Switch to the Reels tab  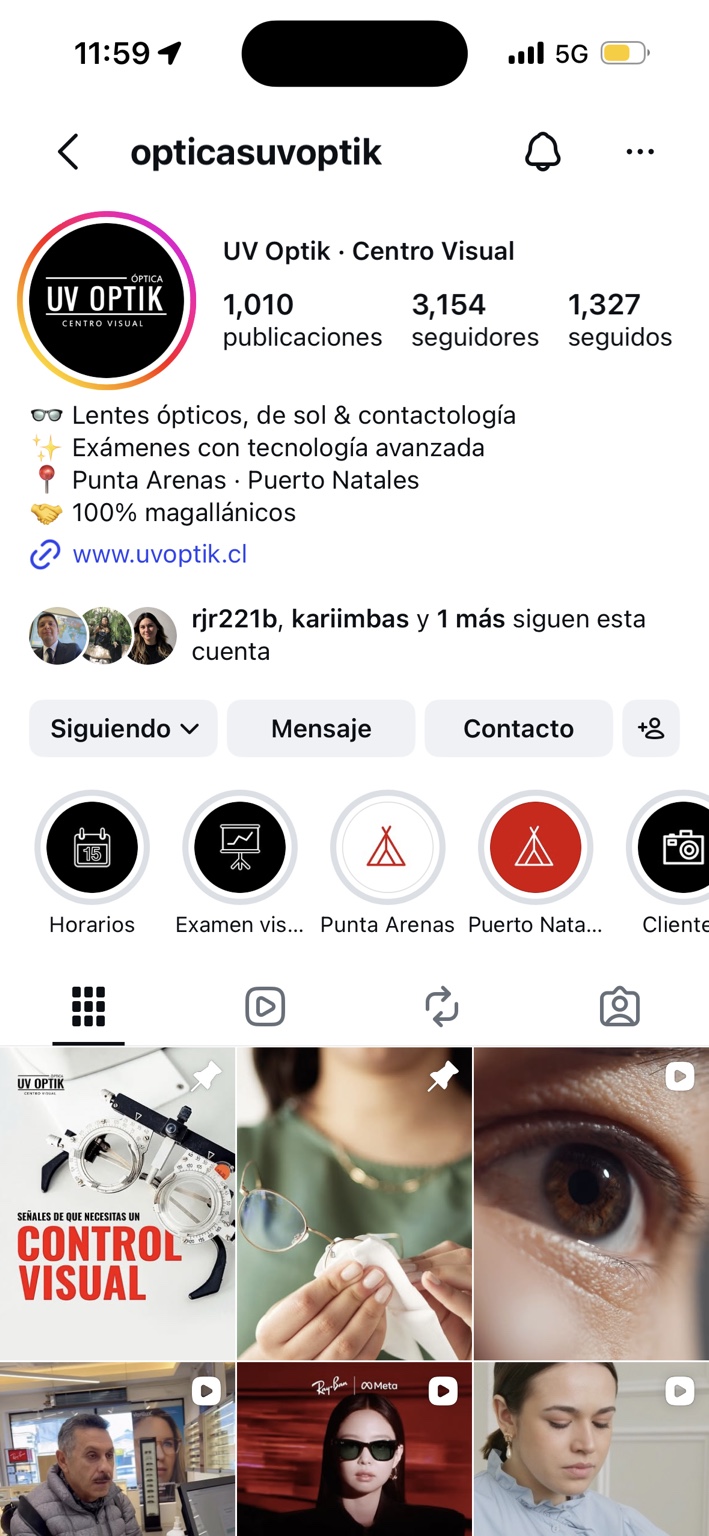tap(265, 1007)
